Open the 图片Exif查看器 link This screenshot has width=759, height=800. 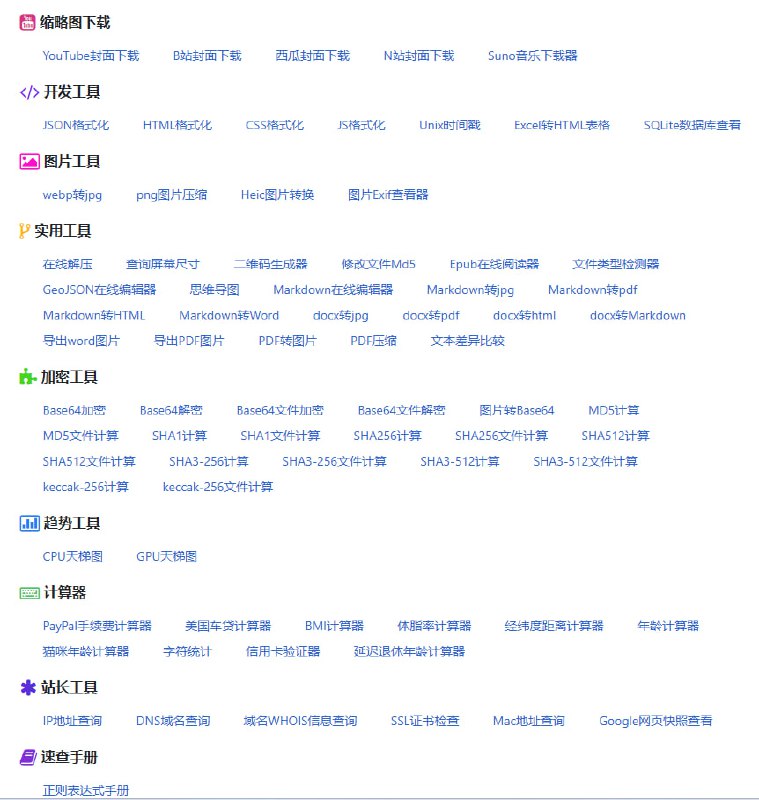coord(388,195)
